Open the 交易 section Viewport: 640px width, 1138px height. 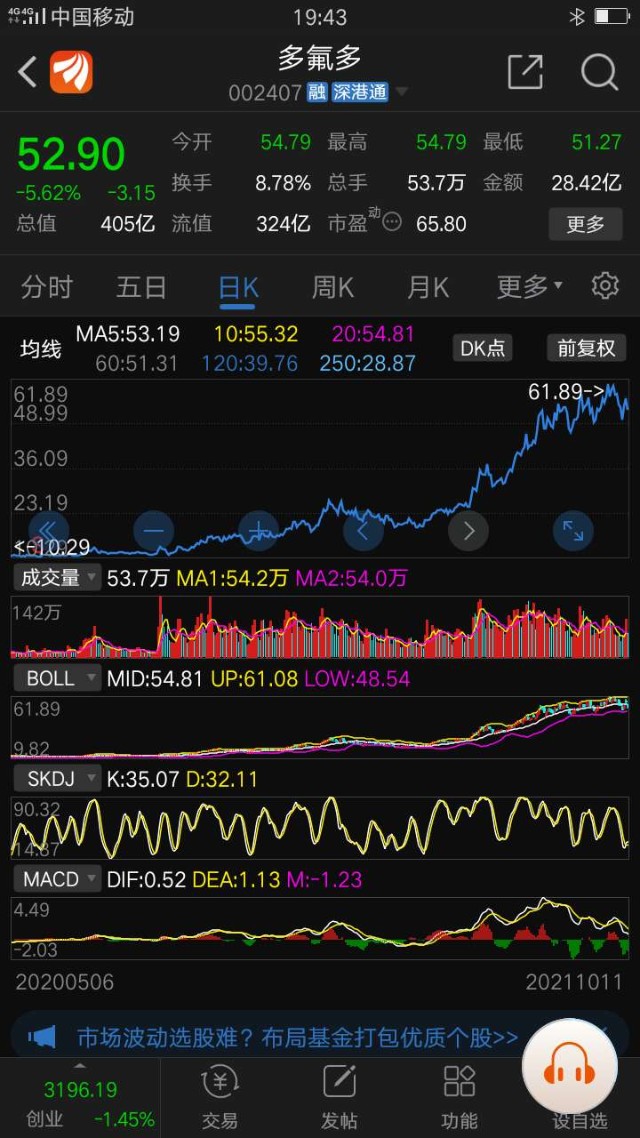coord(220,1097)
